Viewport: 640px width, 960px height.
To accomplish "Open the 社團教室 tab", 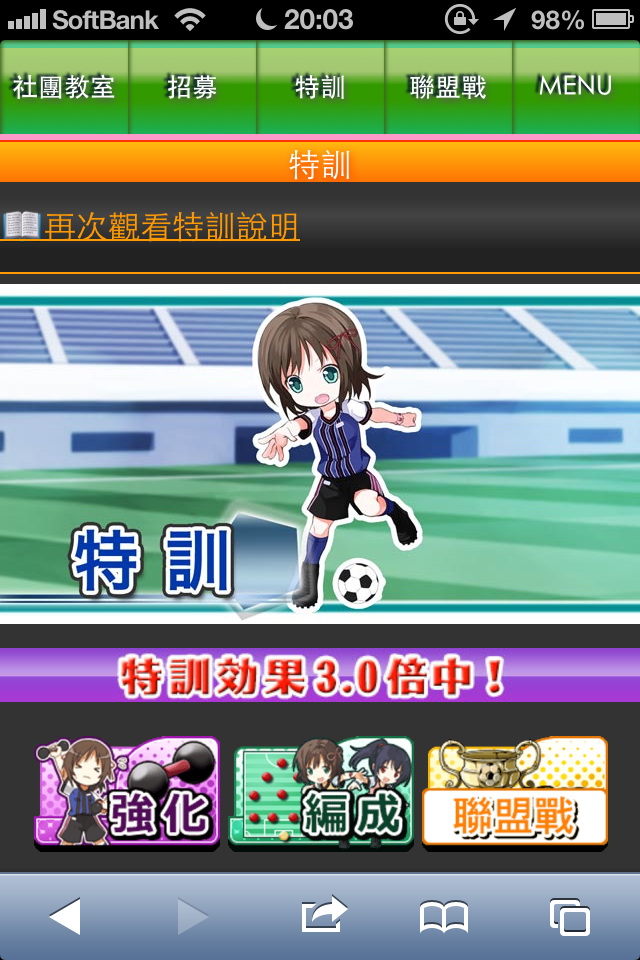I will (64, 87).
